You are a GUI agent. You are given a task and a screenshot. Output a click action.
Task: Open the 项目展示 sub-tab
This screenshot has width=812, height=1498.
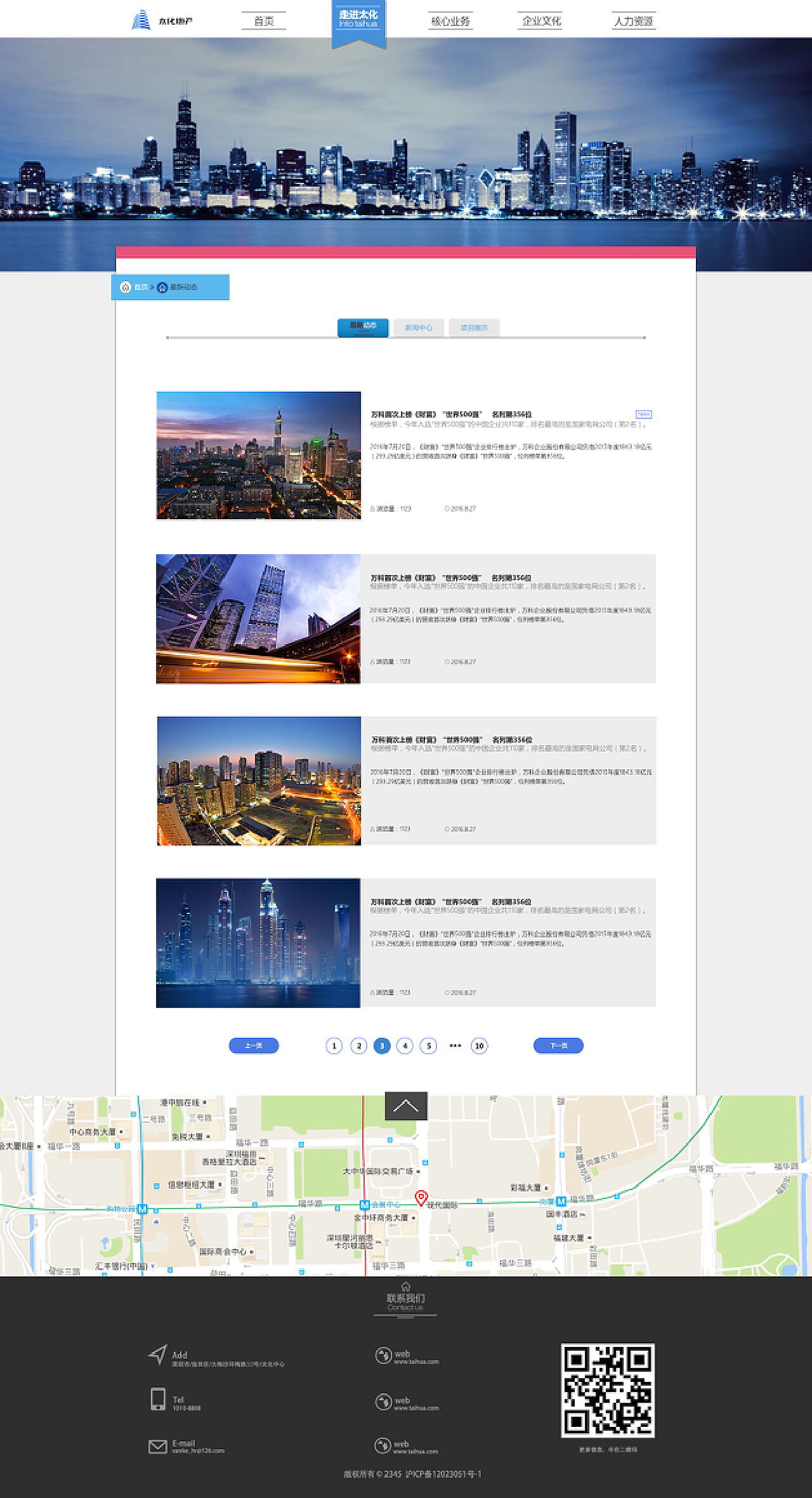pos(474,328)
